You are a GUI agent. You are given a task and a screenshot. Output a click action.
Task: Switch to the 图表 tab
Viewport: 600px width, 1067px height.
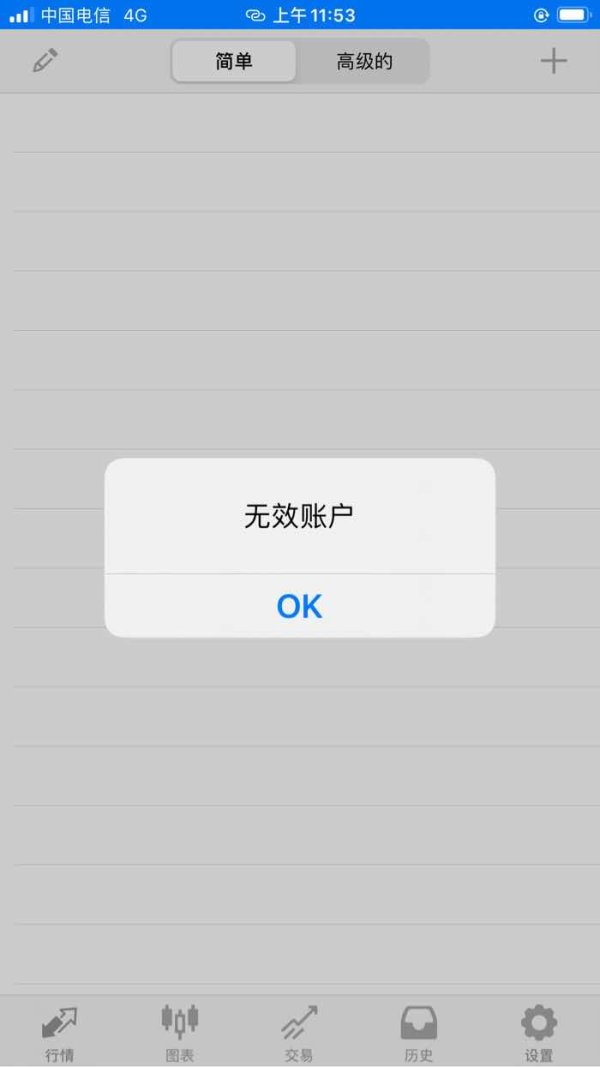[x=180, y=1034]
